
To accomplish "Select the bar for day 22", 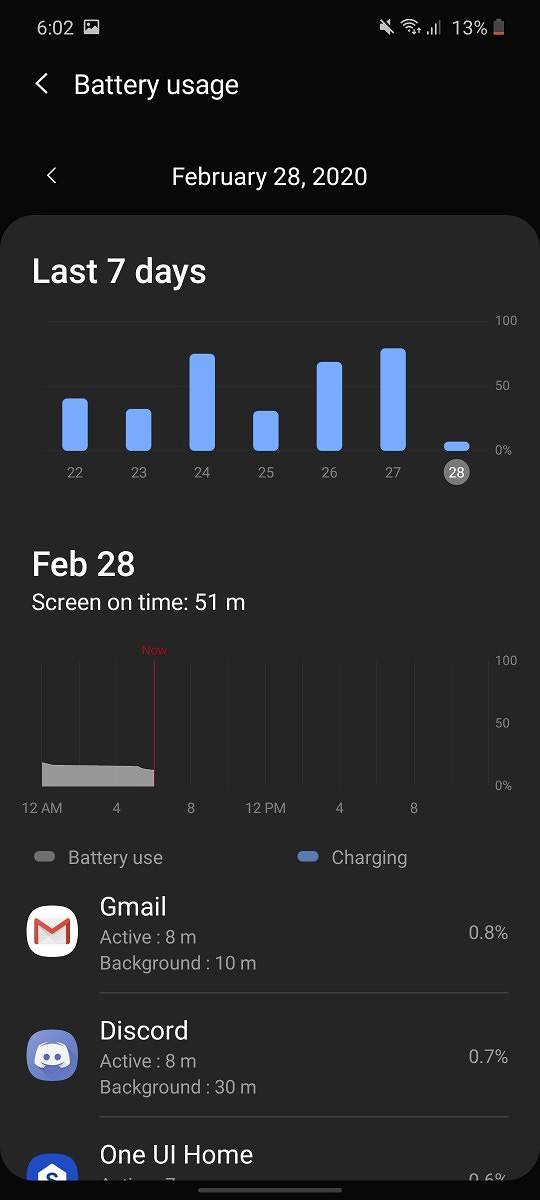I will click(x=75, y=425).
